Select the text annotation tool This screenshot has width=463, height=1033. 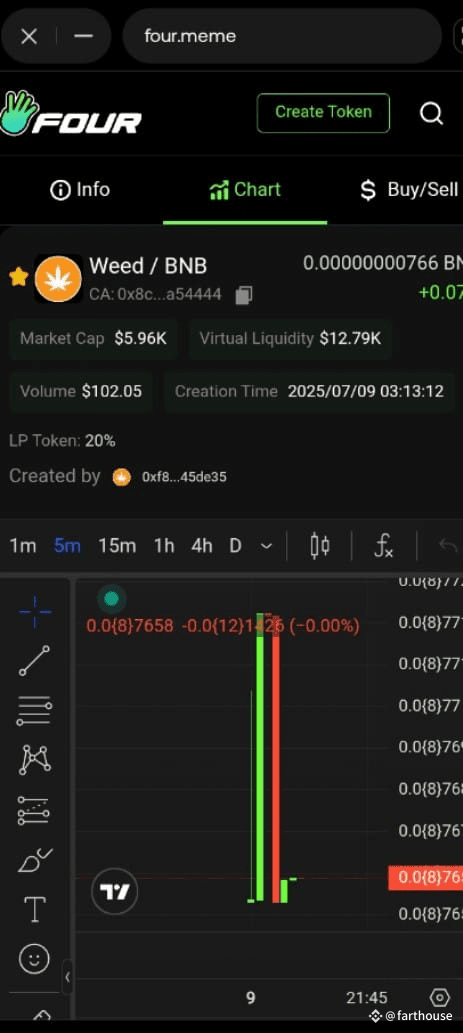click(x=34, y=910)
